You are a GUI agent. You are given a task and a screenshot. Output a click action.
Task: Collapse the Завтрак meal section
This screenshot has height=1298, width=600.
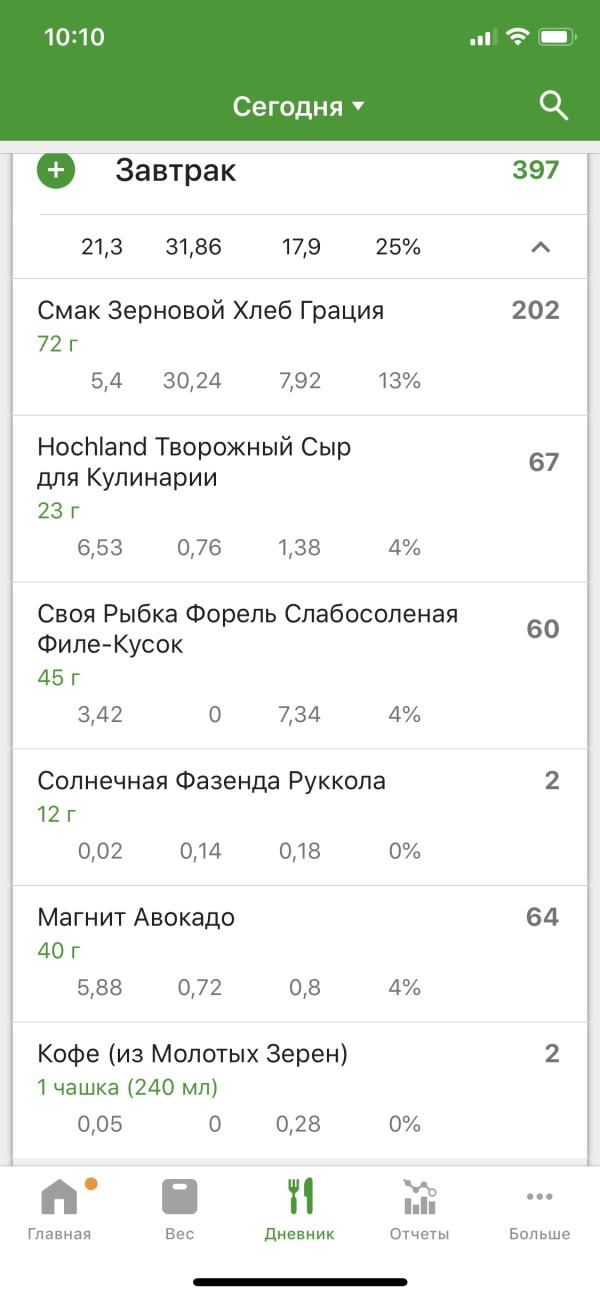coord(540,247)
